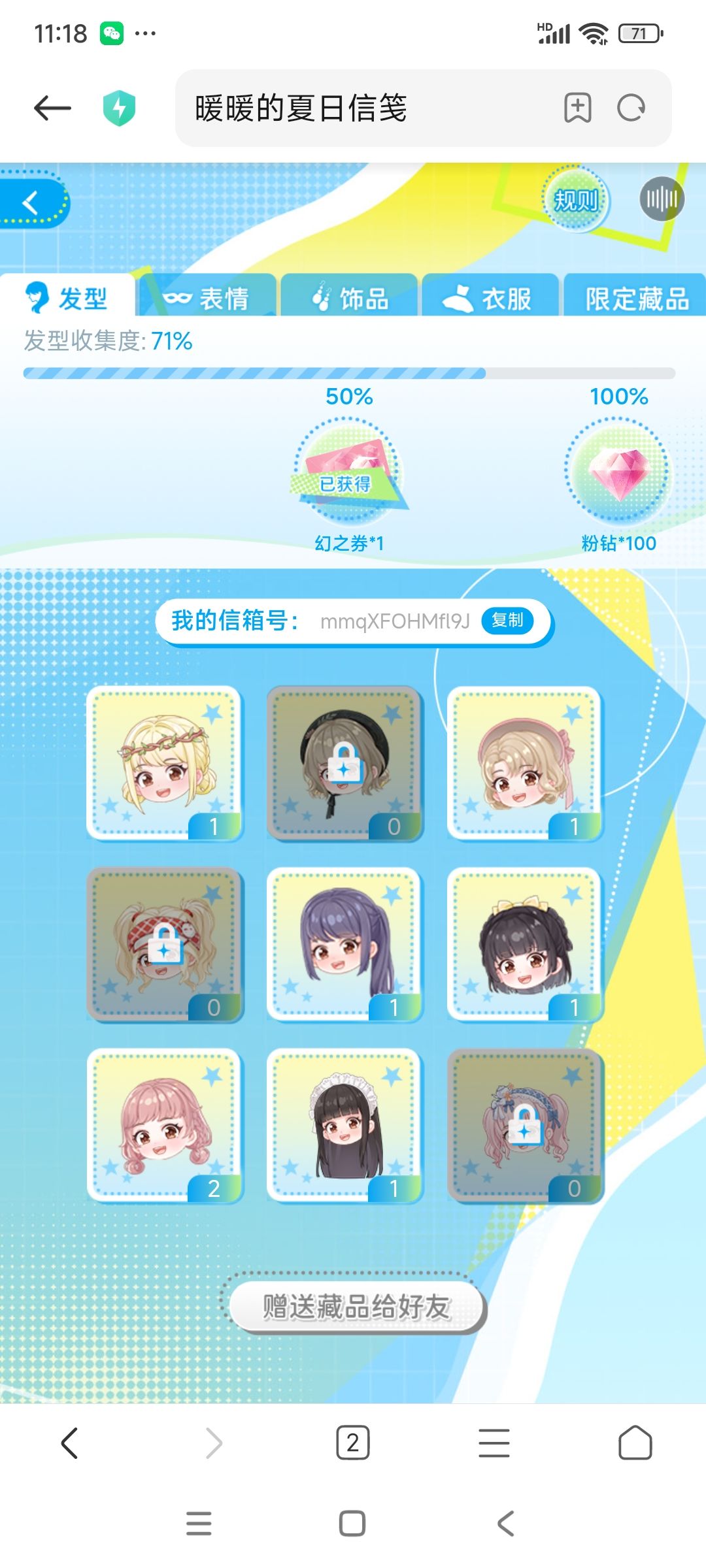This screenshot has height=1568, width=706.
Task: Click the hairstyle collection progress bar
Action: (353, 374)
